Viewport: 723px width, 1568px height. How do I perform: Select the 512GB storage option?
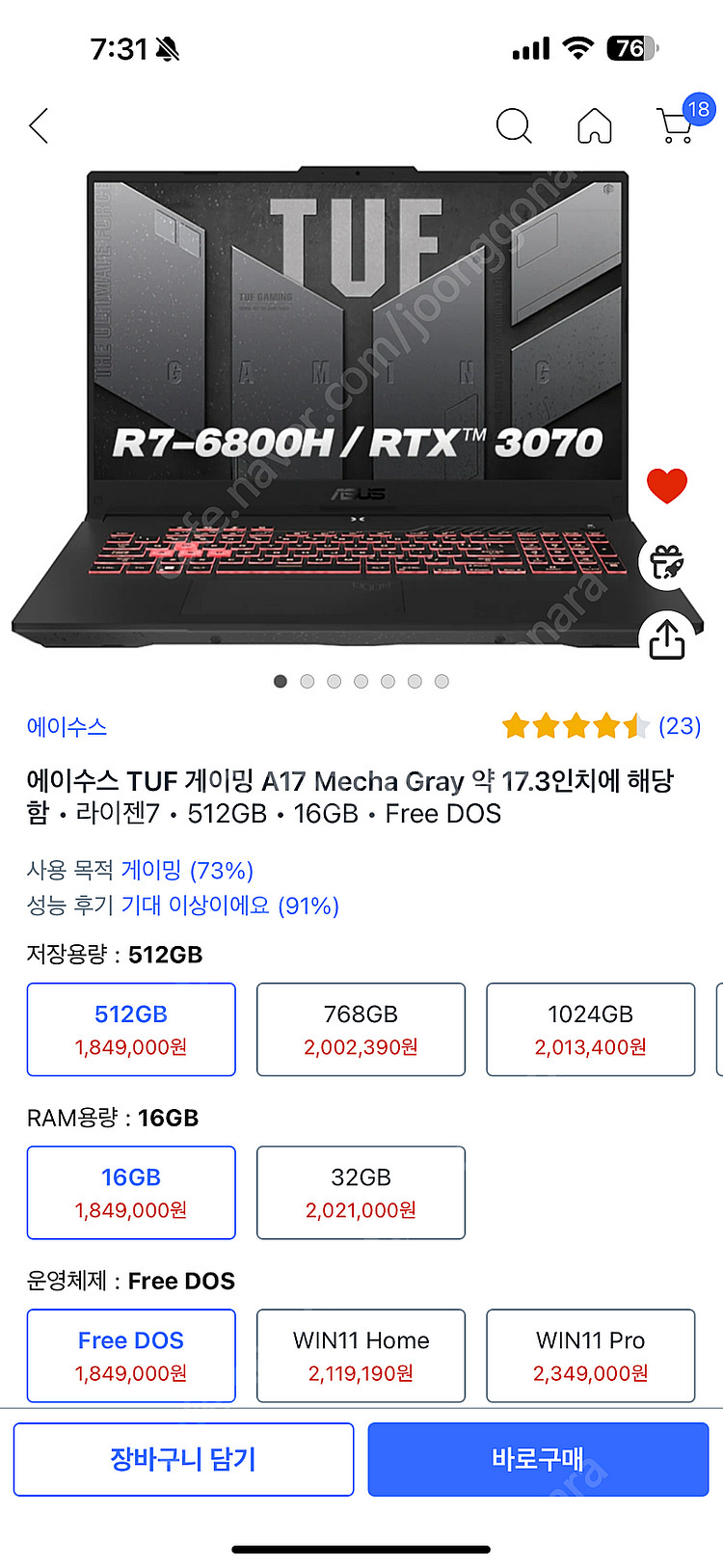tap(131, 1029)
